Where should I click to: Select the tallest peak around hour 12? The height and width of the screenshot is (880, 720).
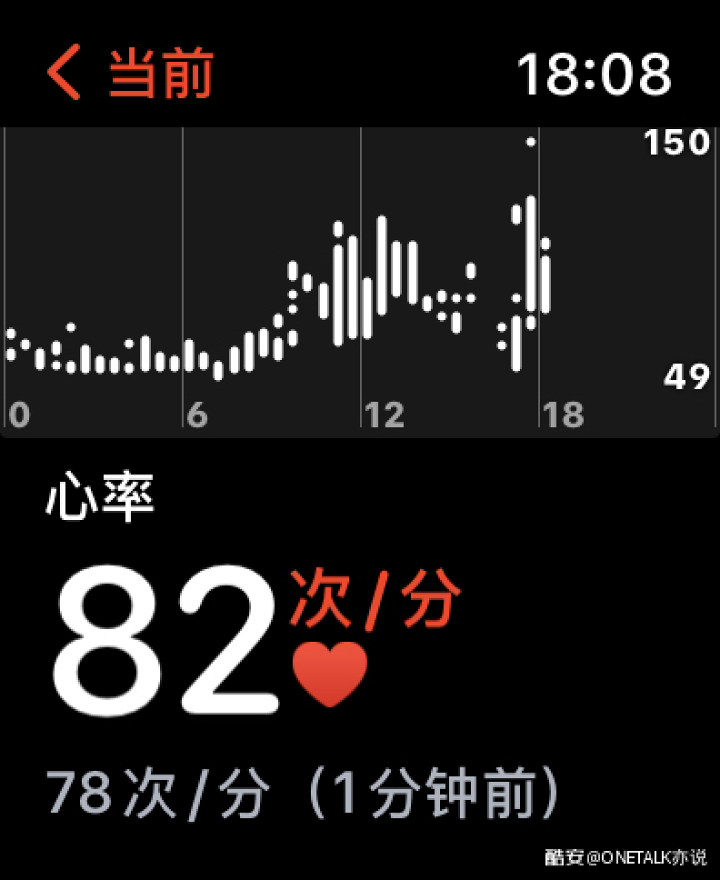[x=383, y=260]
